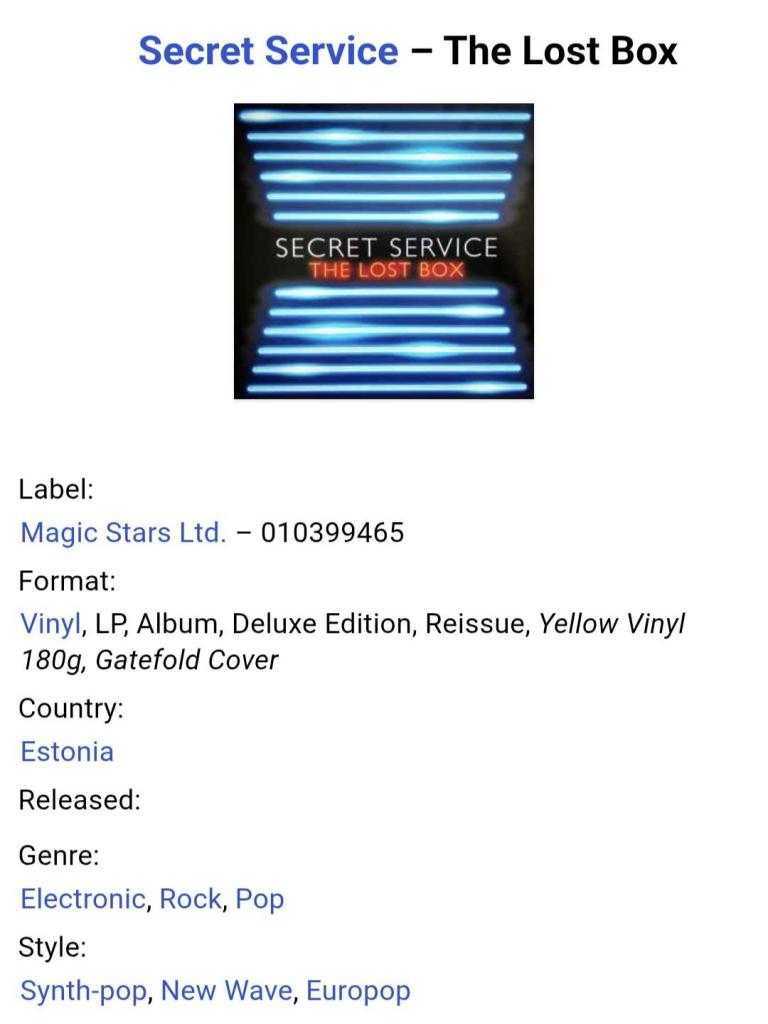
Task: View The Lost Box album cover
Action: 383,251
